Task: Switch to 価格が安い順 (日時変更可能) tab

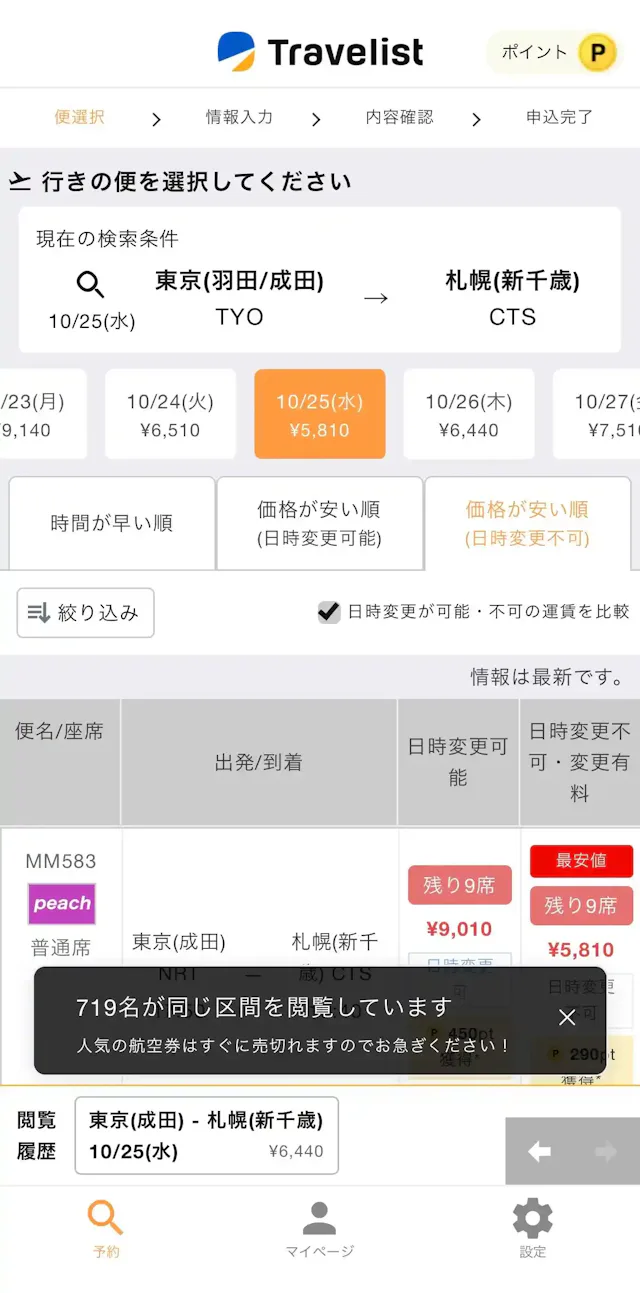Action: (319, 523)
